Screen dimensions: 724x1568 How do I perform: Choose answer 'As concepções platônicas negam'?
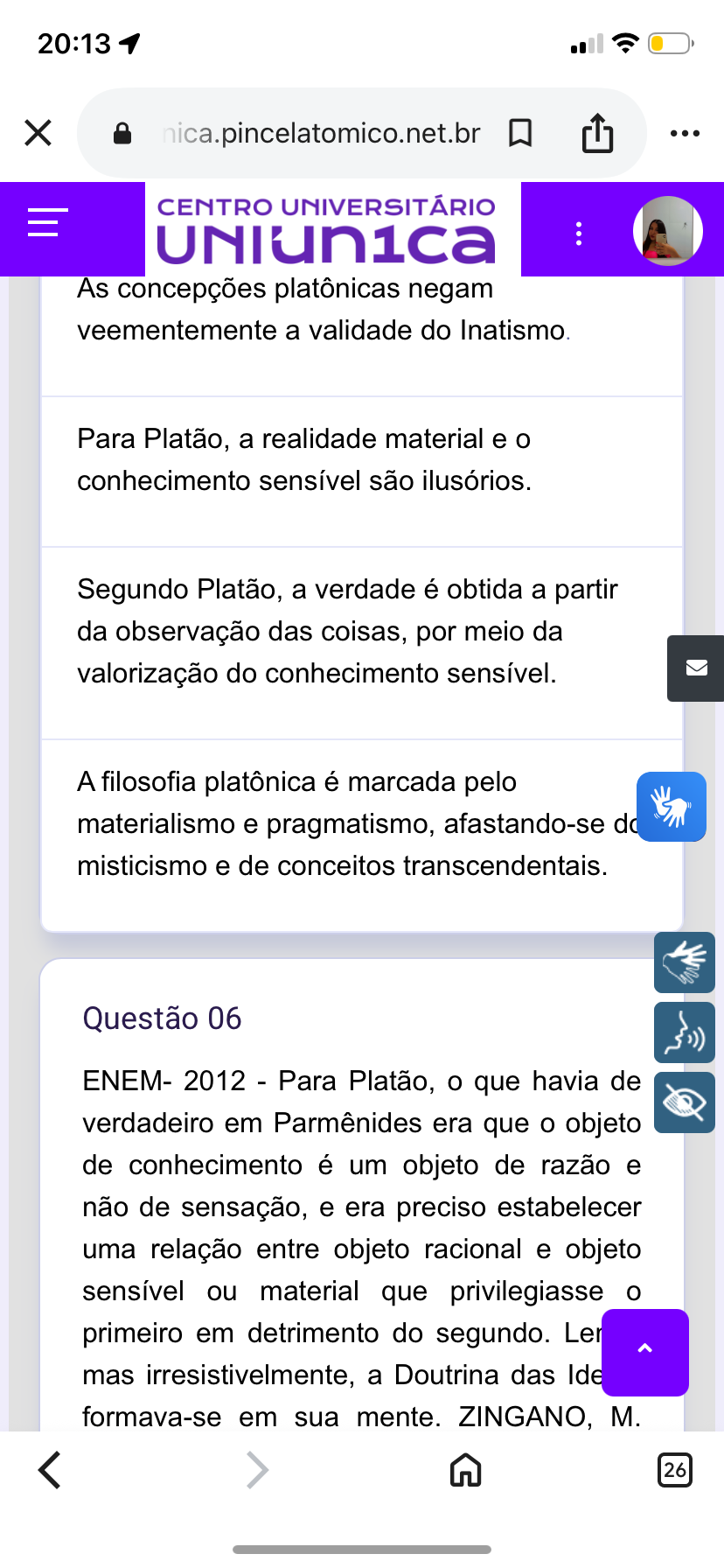[322, 311]
